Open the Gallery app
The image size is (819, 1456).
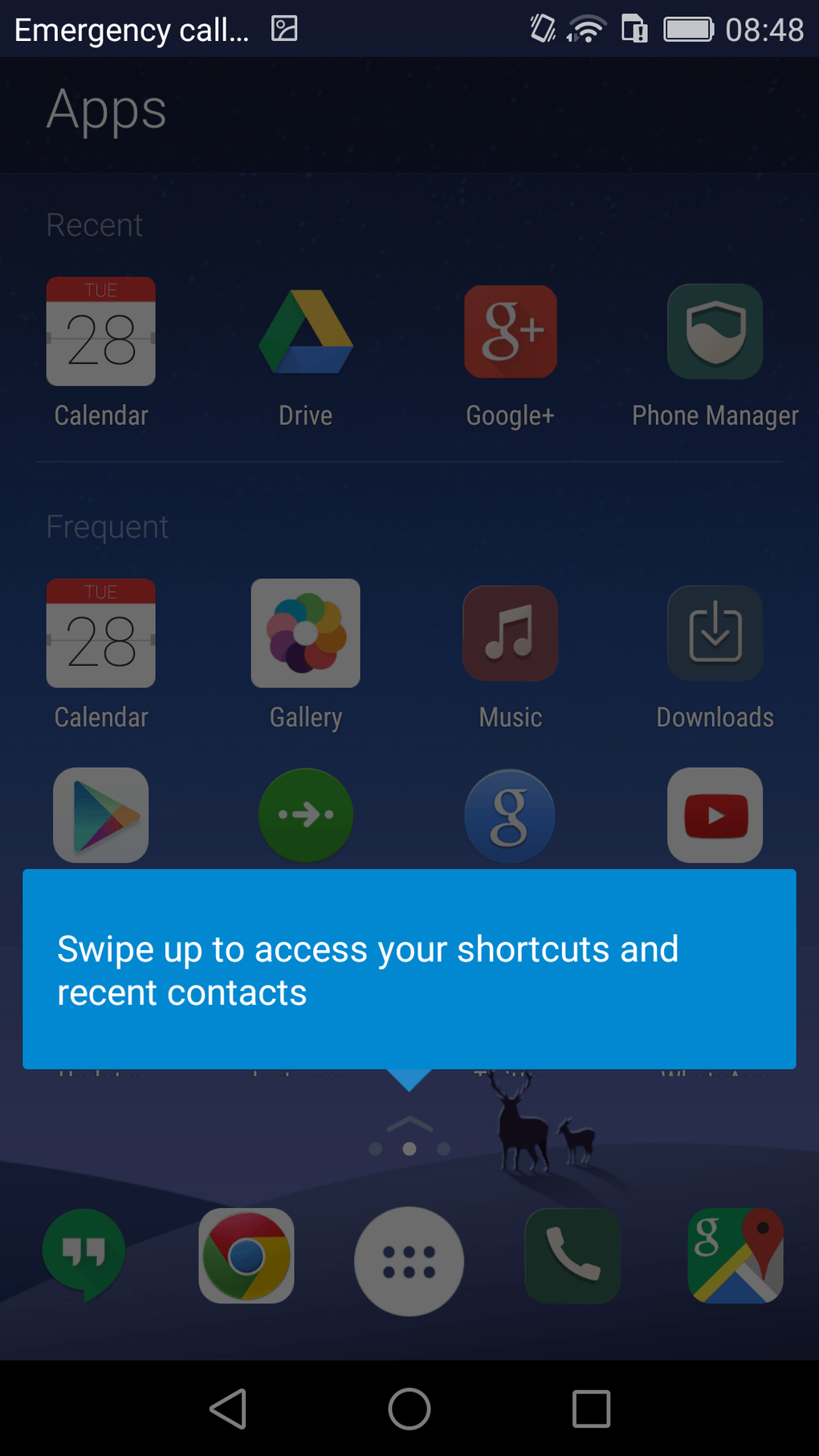click(x=305, y=634)
